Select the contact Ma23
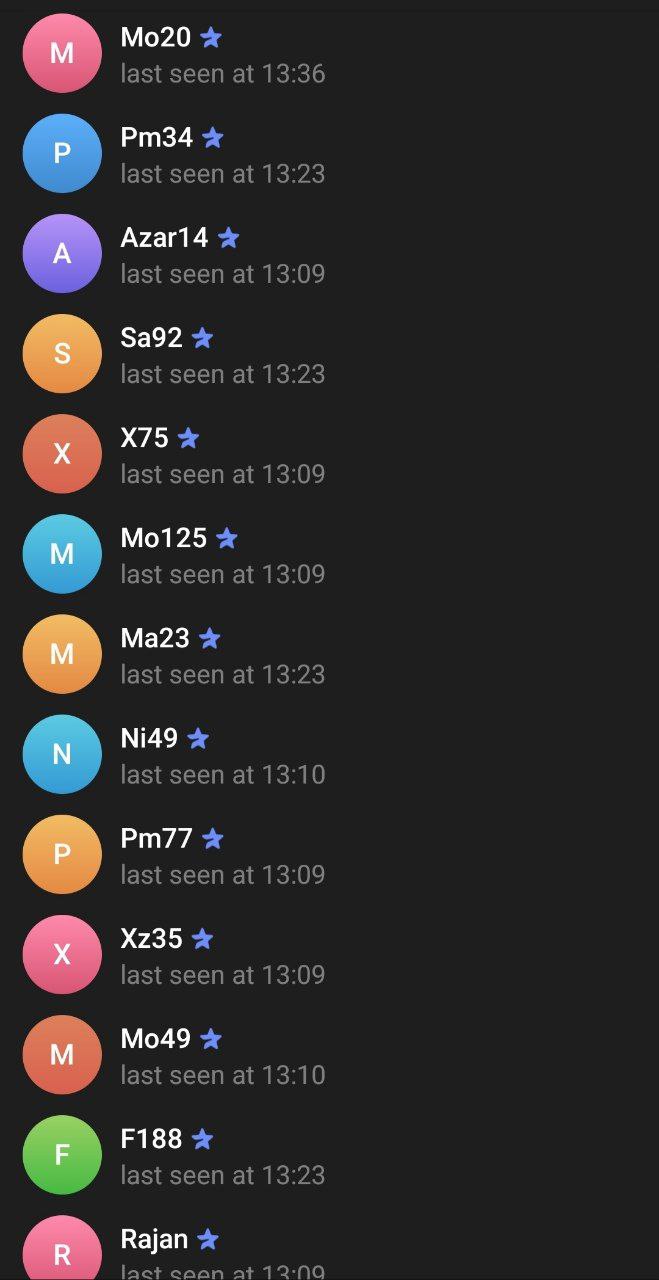This screenshot has height=1280, width=659. (x=329, y=654)
